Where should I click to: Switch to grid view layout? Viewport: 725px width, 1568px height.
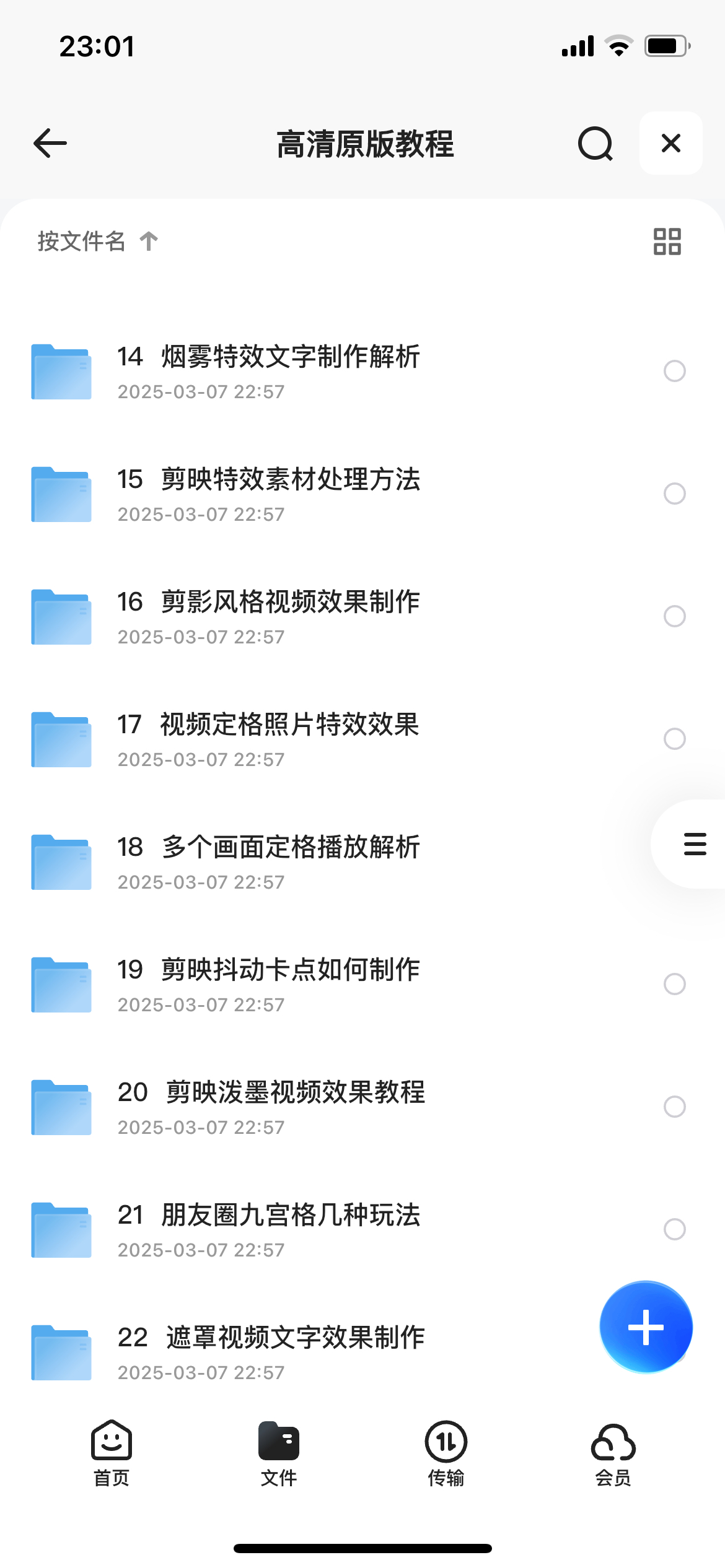point(667,241)
